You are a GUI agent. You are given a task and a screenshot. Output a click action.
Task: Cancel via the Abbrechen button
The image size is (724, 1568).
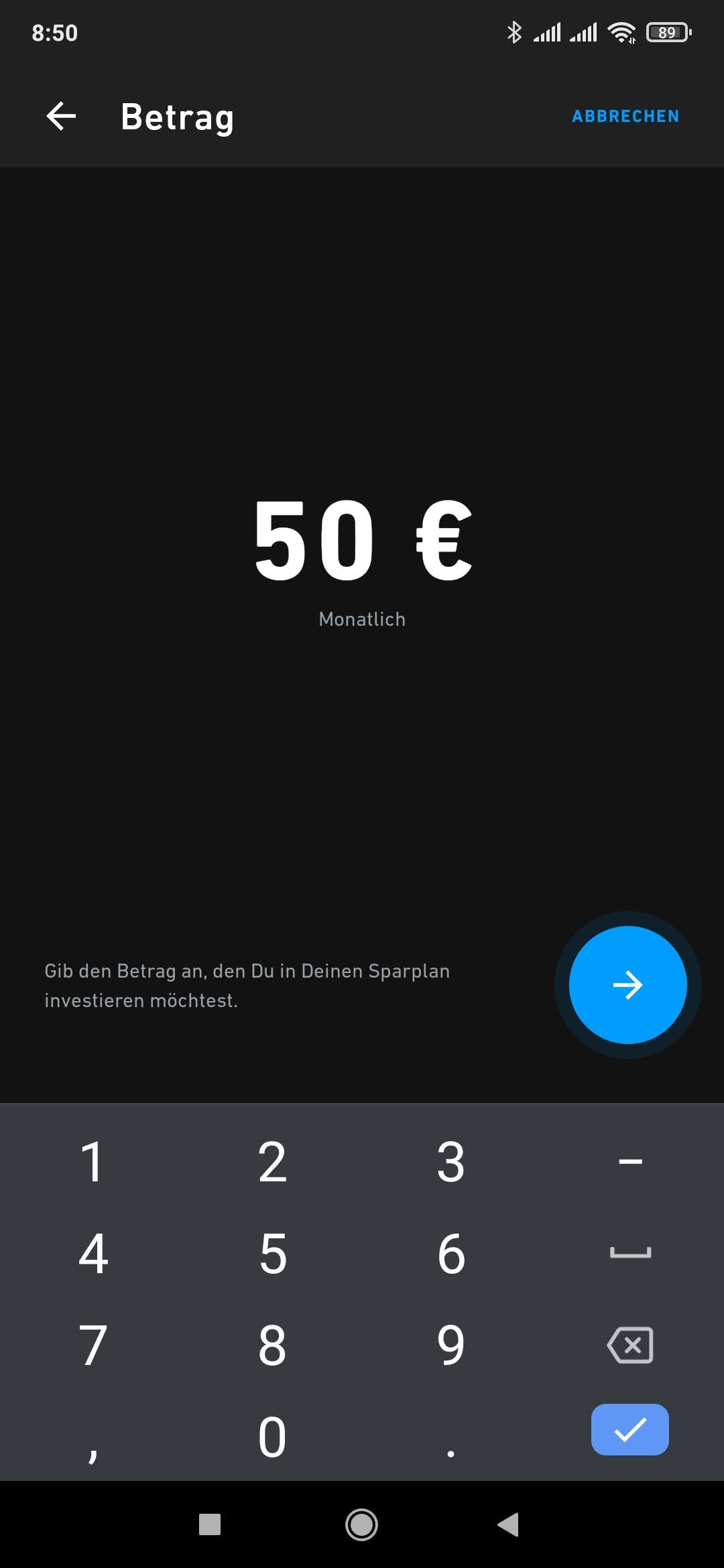625,117
